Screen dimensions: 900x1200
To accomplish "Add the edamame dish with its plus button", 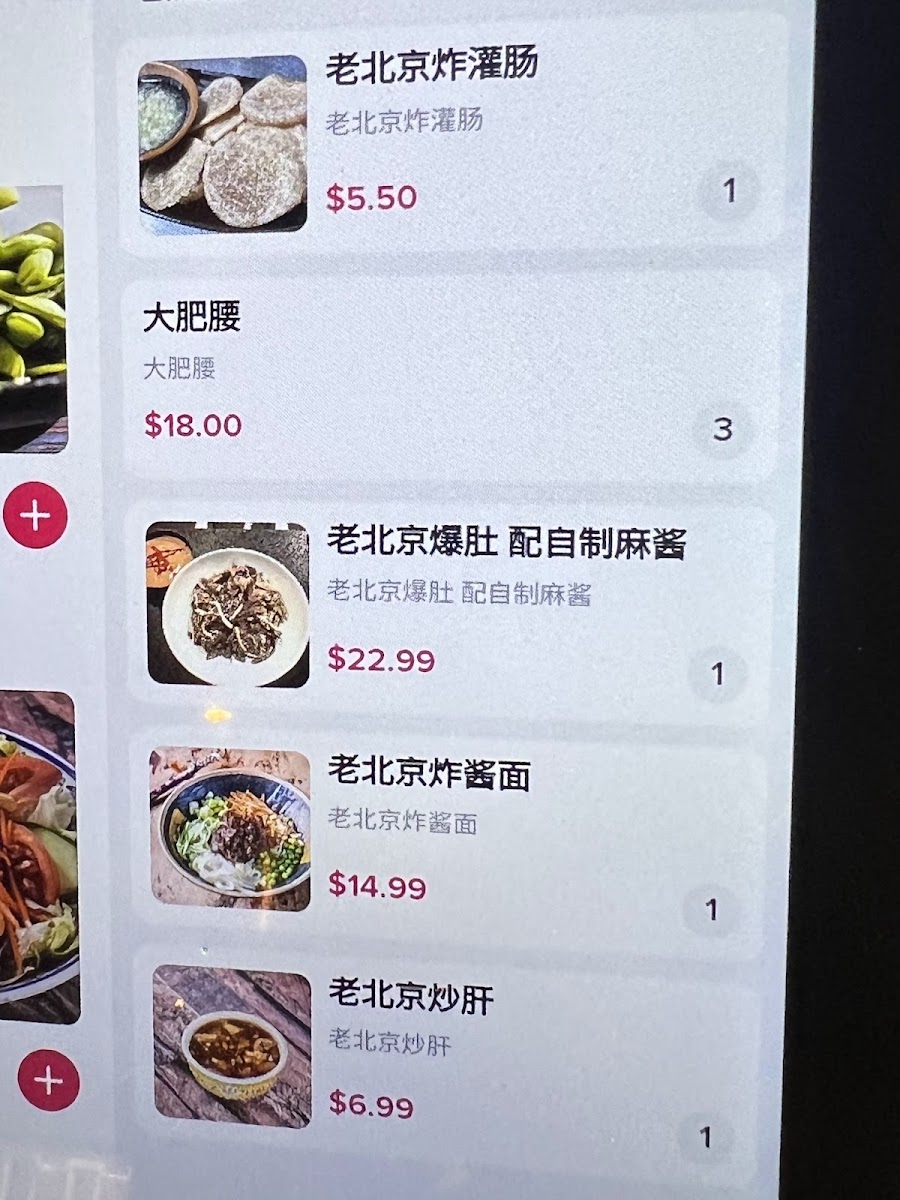I will [x=35, y=516].
